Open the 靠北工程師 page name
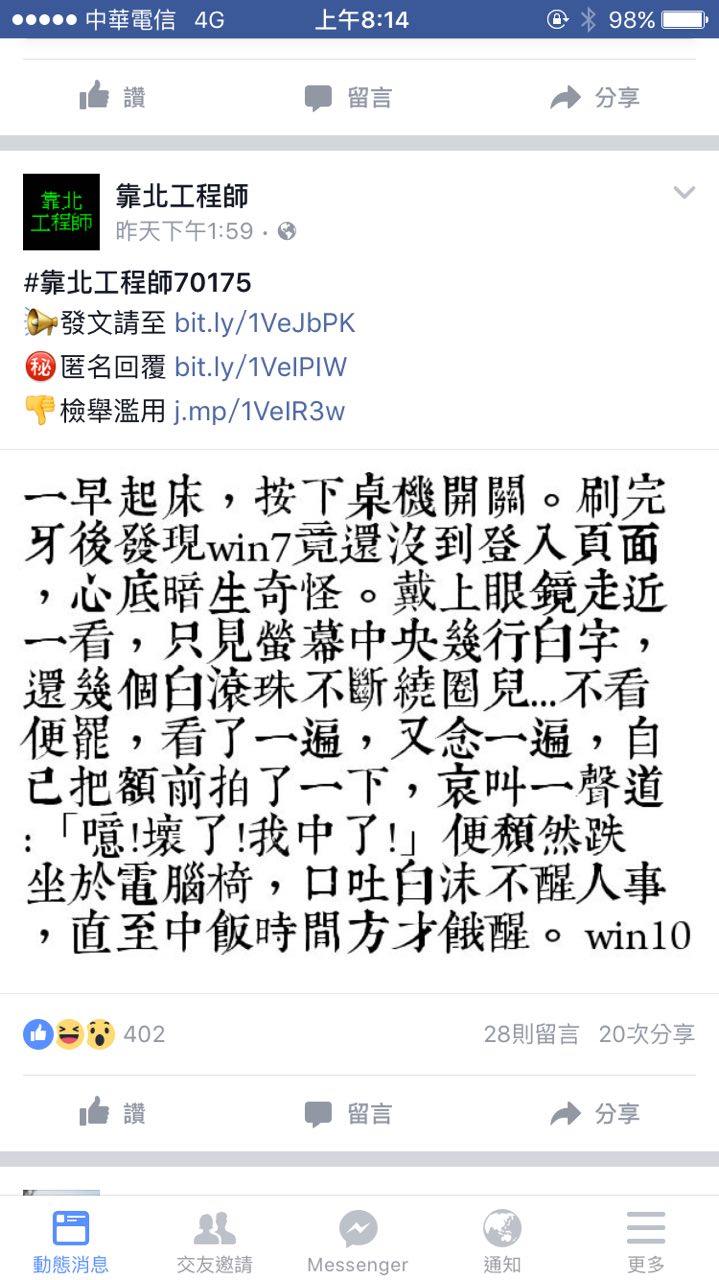The width and height of the screenshot is (719, 1280). (x=181, y=197)
